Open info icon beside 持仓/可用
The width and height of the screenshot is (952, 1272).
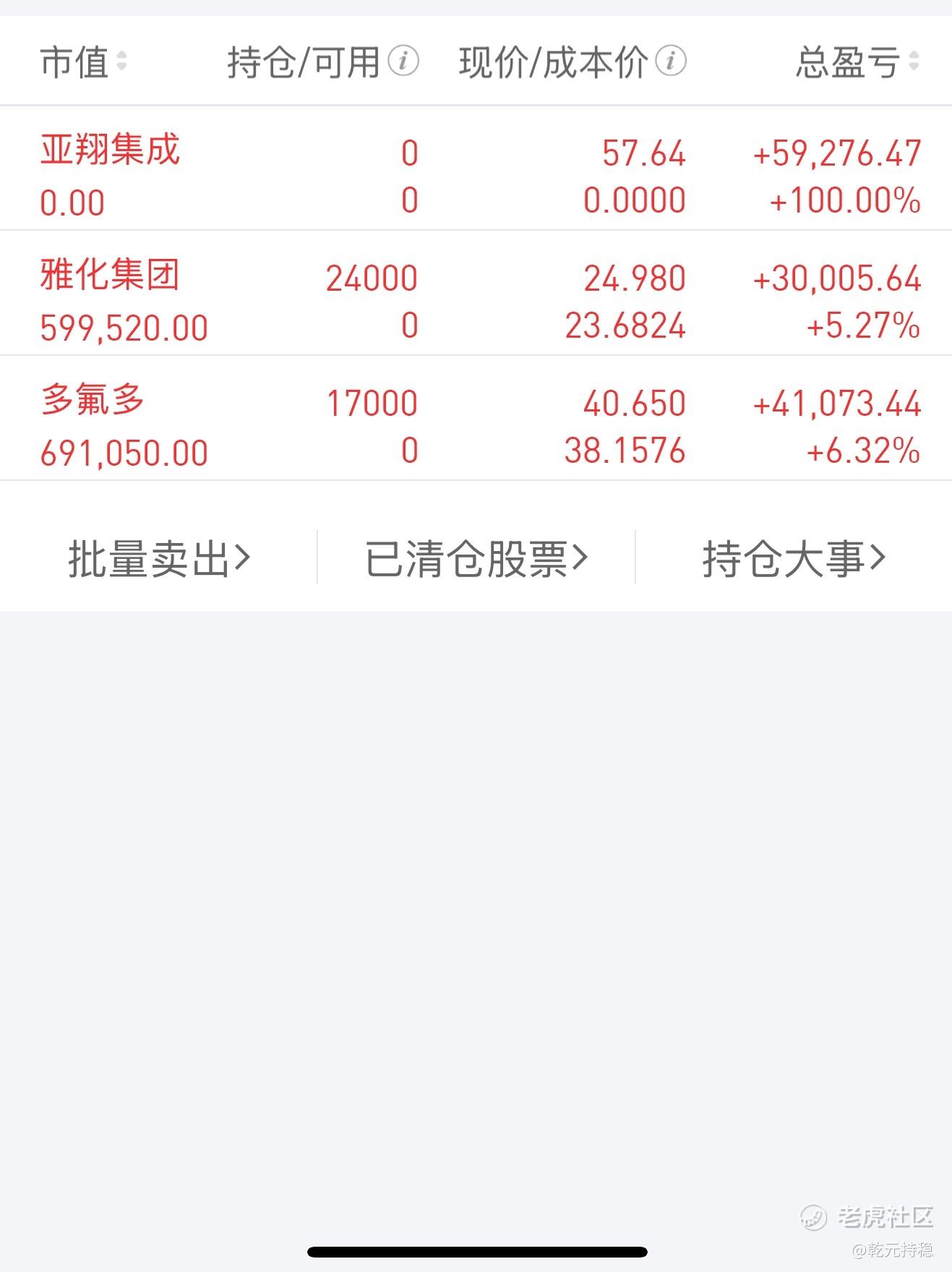pos(403,61)
